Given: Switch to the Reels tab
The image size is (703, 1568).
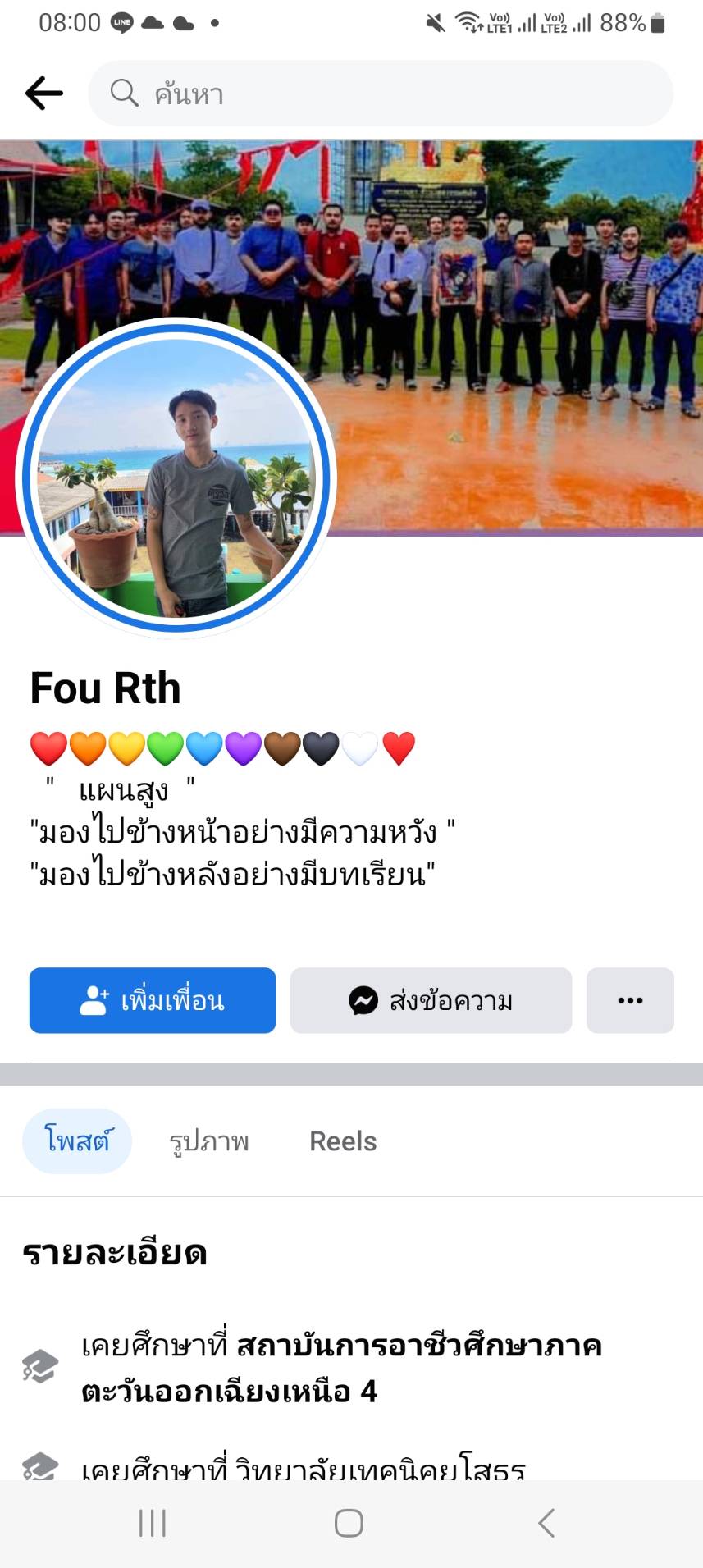Looking at the screenshot, I should pyautogui.click(x=343, y=1141).
